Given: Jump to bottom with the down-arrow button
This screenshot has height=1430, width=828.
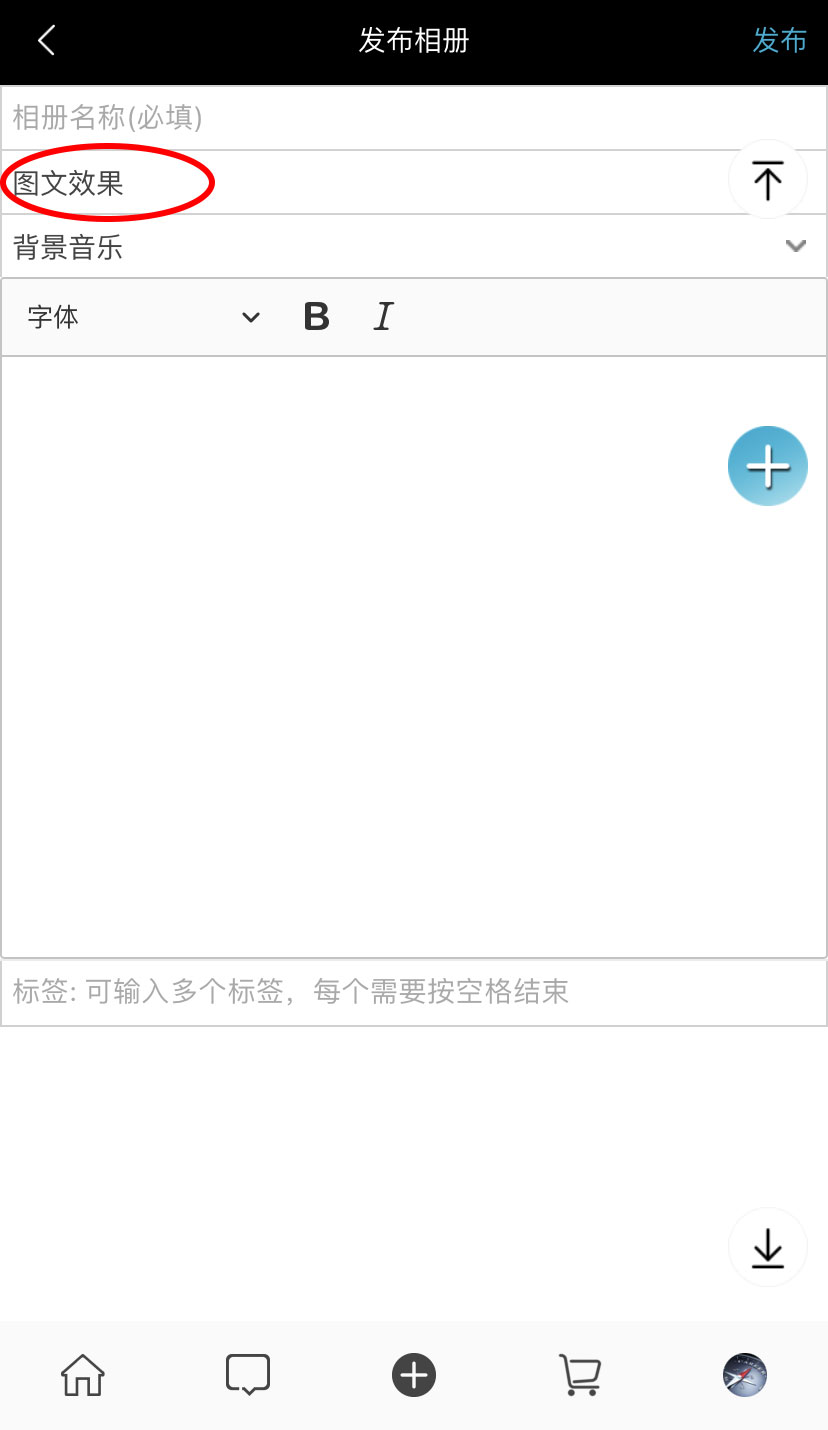Looking at the screenshot, I should [x=768, y=1247].
